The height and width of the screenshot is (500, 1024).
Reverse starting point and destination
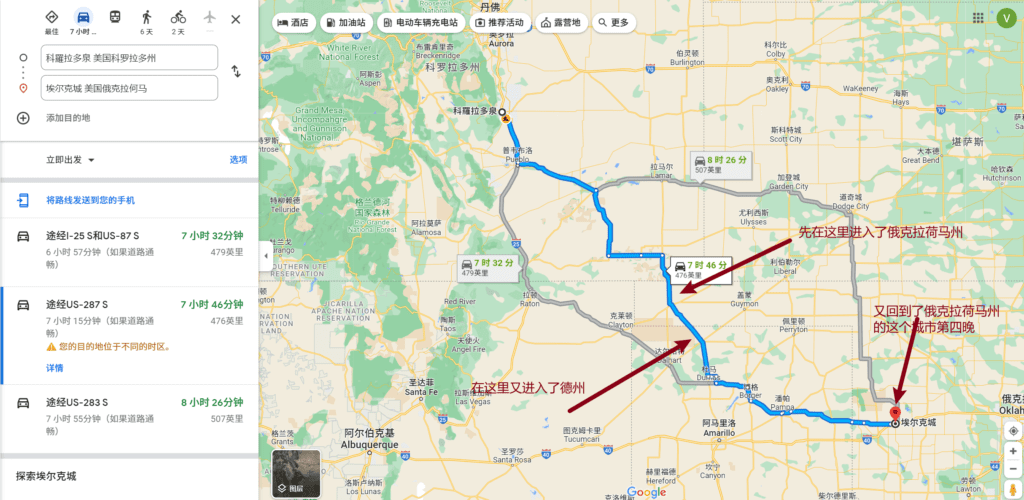(x=235, y=72)
